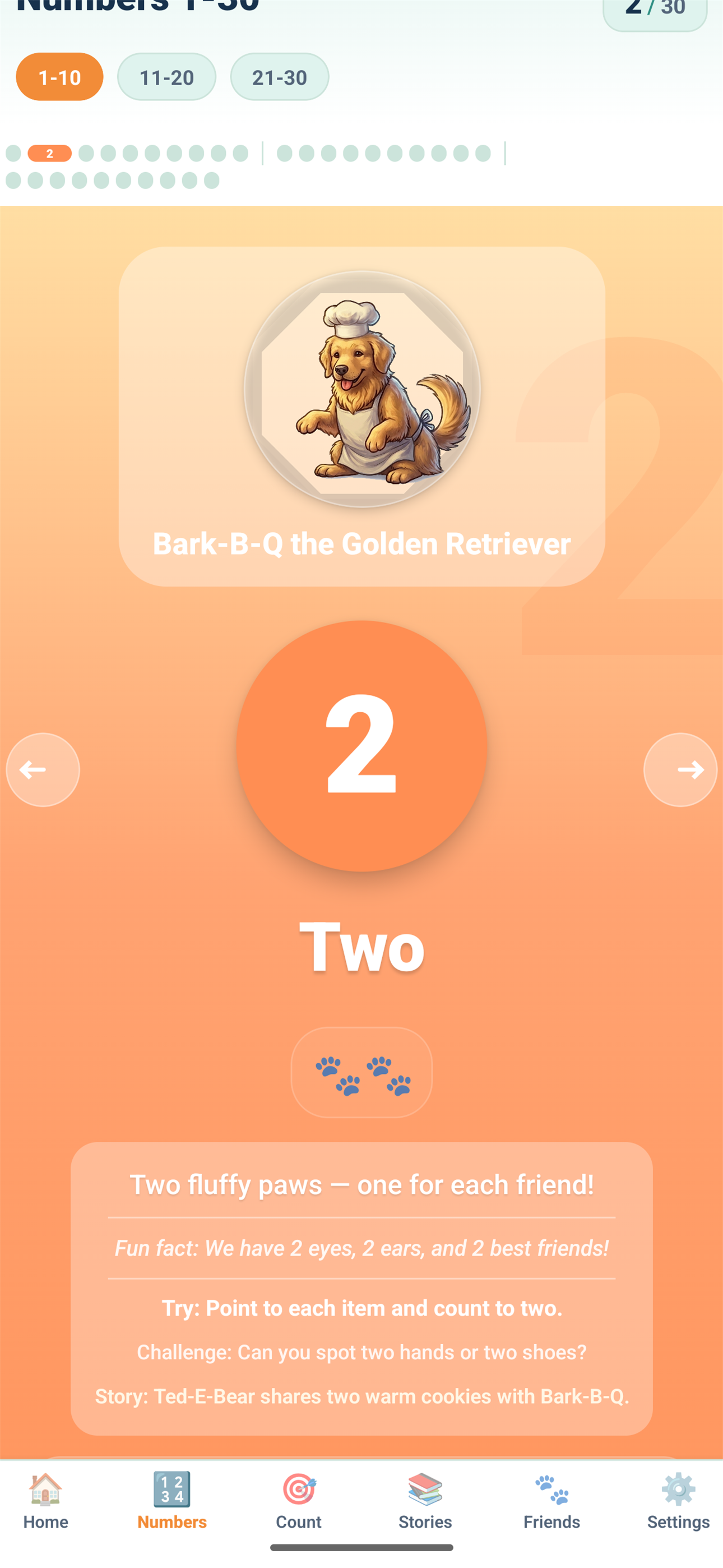The height and width of the screenshot is (1568, 723).
Task: Open the Stories tab
Action: pyautogui.click(x=425, y=1501)
